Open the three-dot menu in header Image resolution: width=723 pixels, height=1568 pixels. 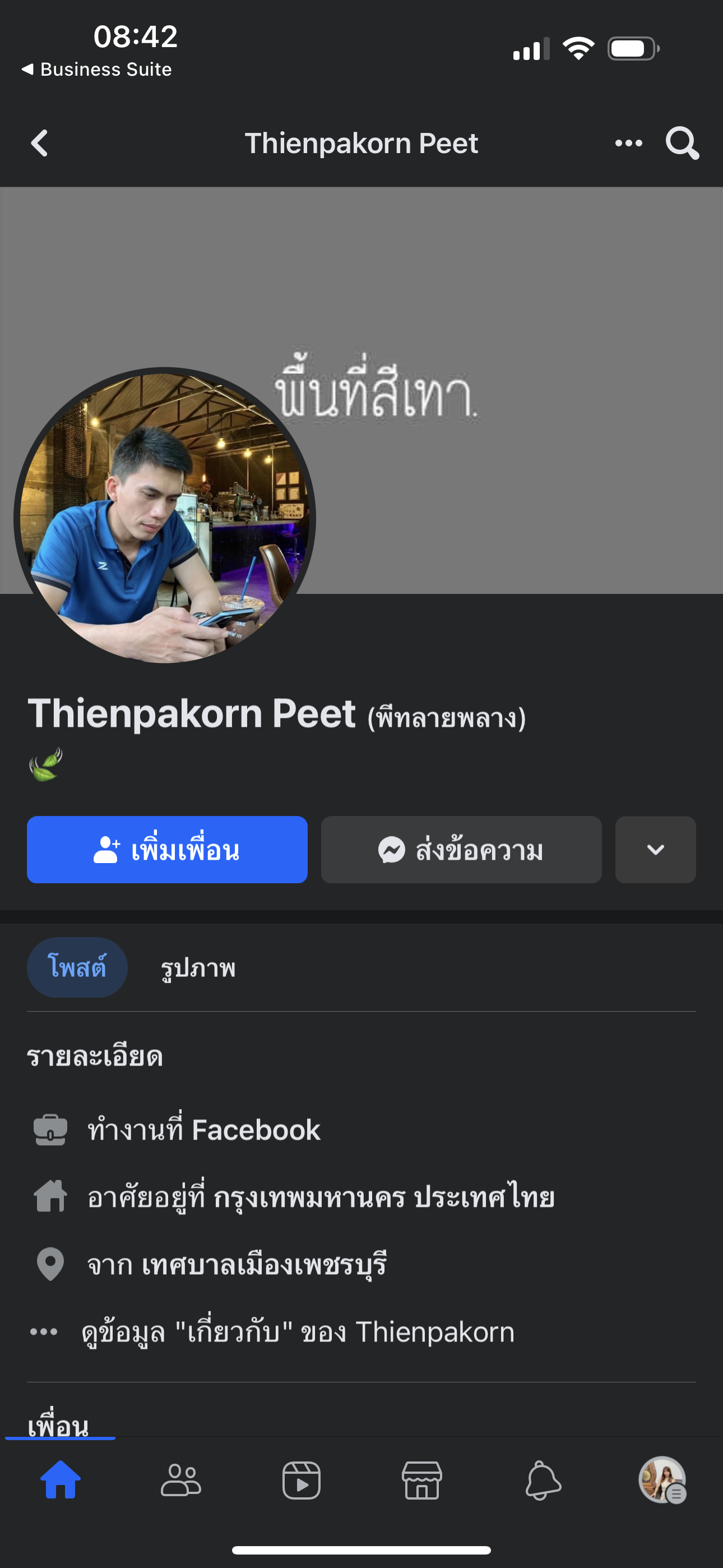point(628,144)
